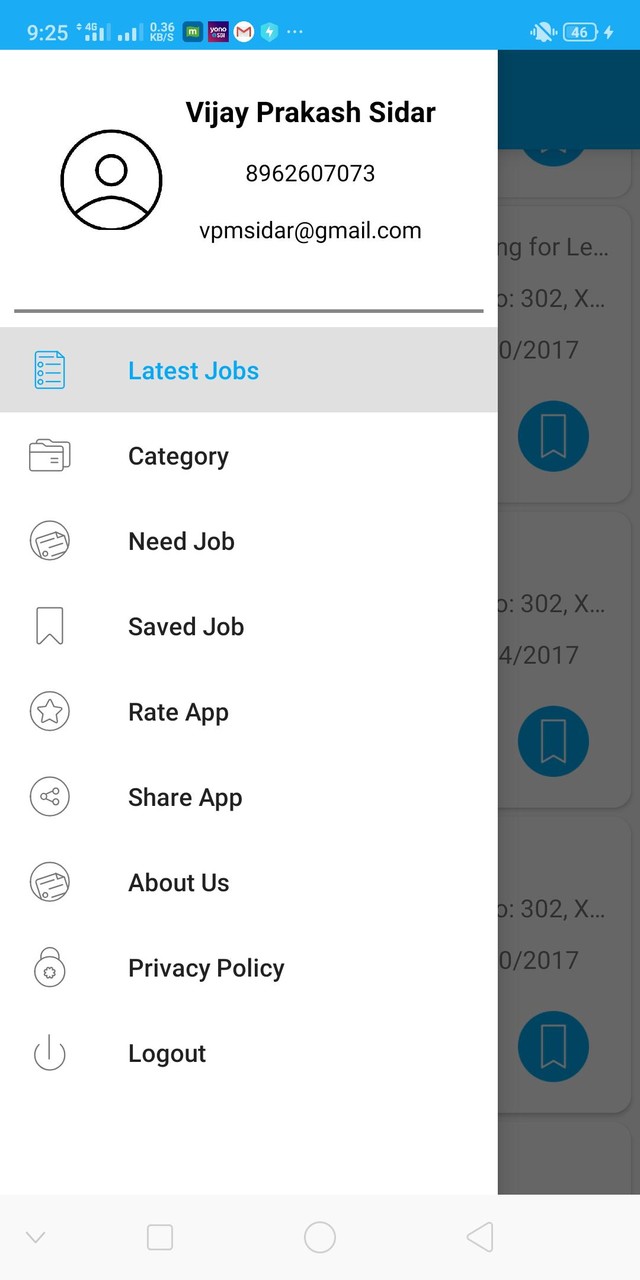Tap Share App in the menu
Viewport: 640px width, 1280px height.
[x=185, y=798]
